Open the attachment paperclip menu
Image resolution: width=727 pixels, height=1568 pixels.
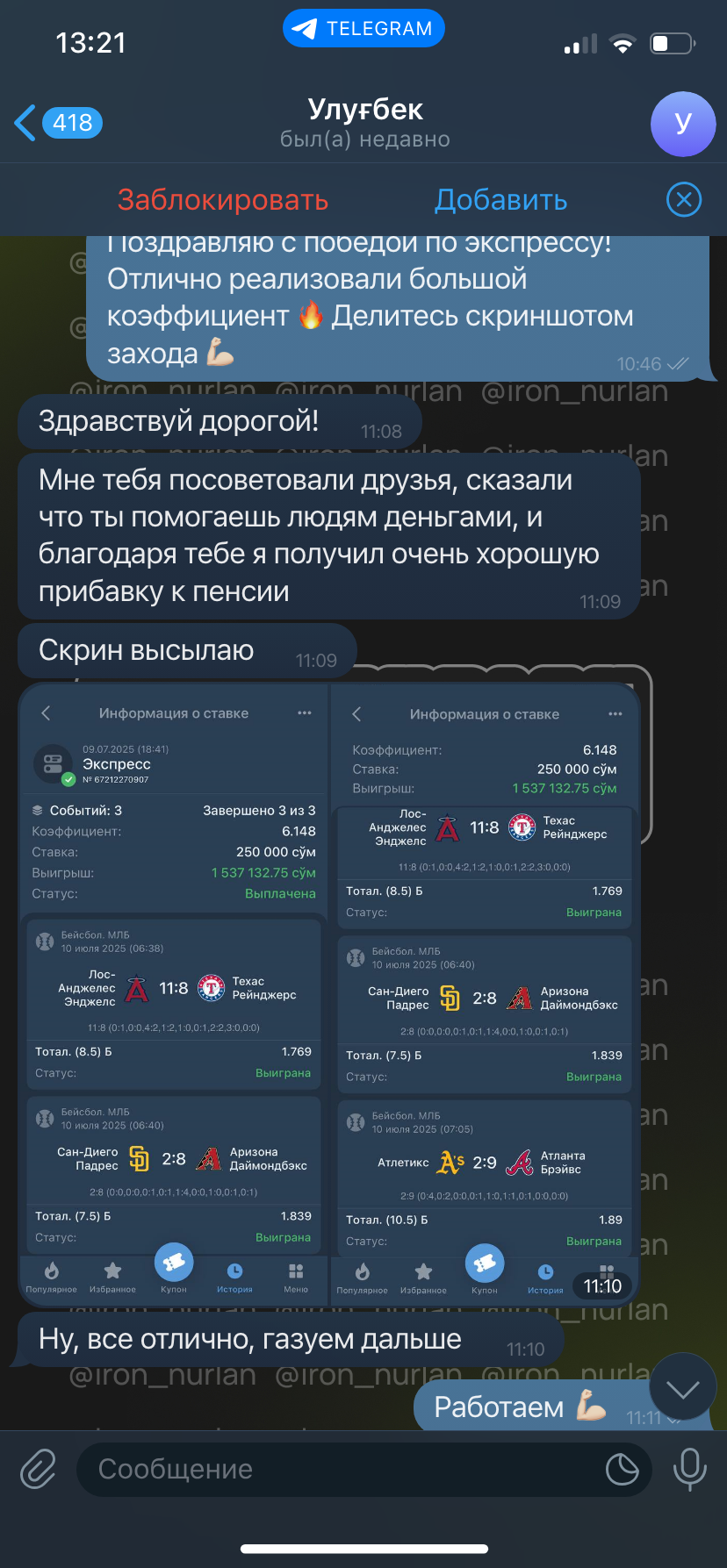(38, 1469)
